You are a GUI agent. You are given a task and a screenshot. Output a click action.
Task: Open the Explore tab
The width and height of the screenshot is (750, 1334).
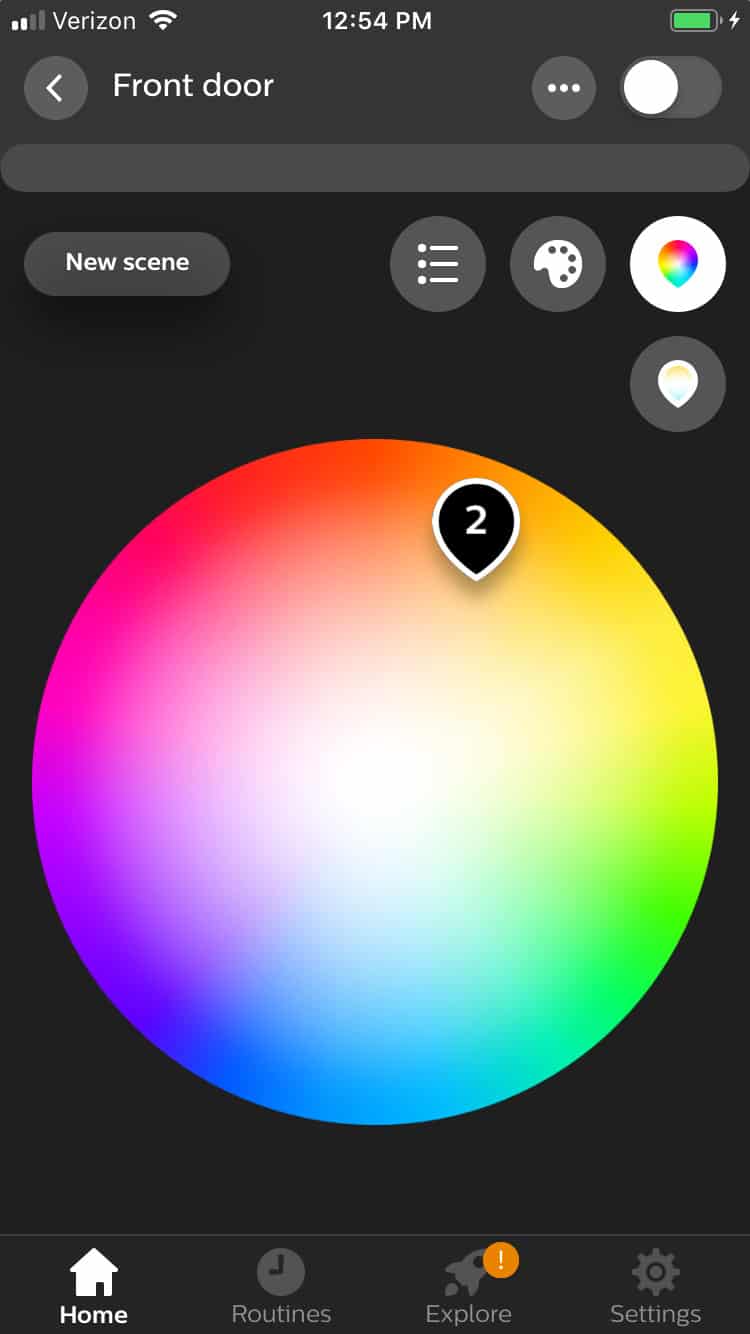469,1287
